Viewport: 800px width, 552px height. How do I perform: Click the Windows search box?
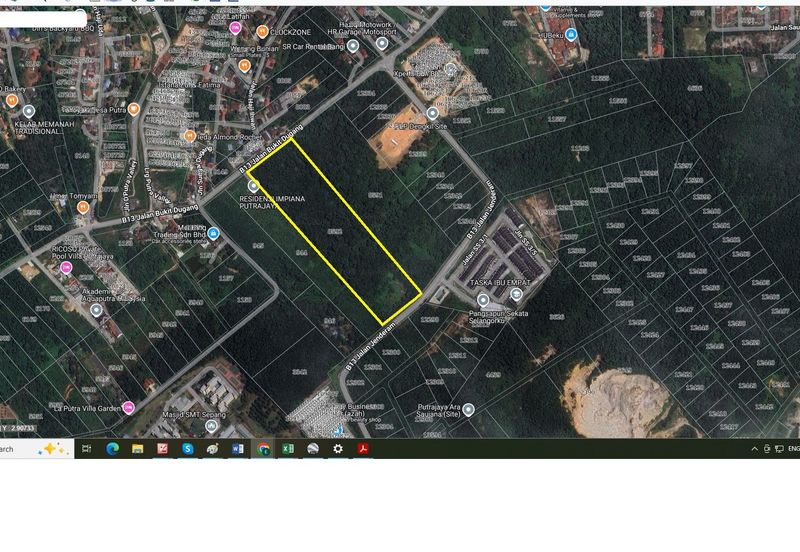click(x=30, y=449)
